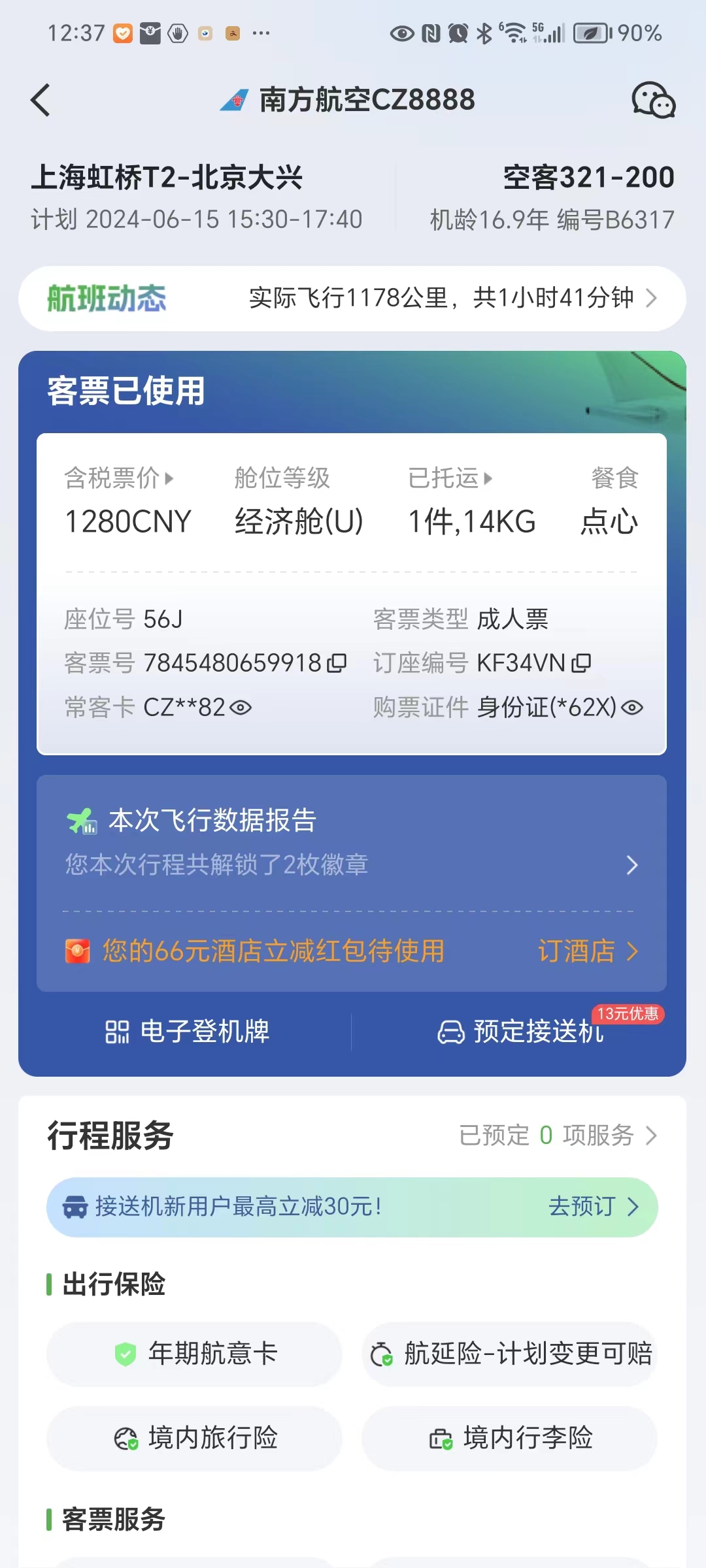Viewport: 706px width, 1568px height.
Task: Choose 境内行李险 luggage insurance
Action: 510,1438
